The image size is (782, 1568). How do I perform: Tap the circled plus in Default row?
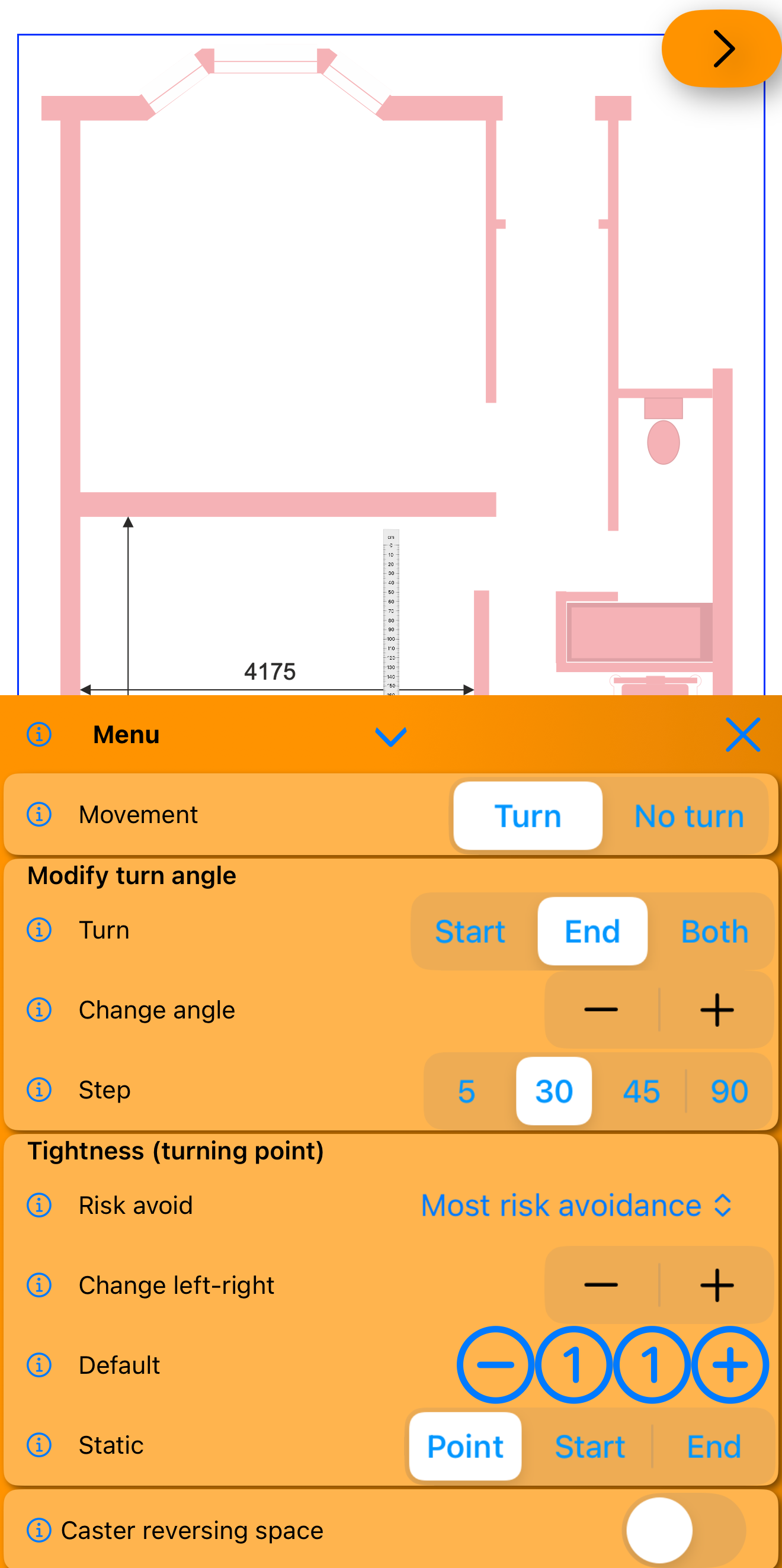[x=730, y=1365]
